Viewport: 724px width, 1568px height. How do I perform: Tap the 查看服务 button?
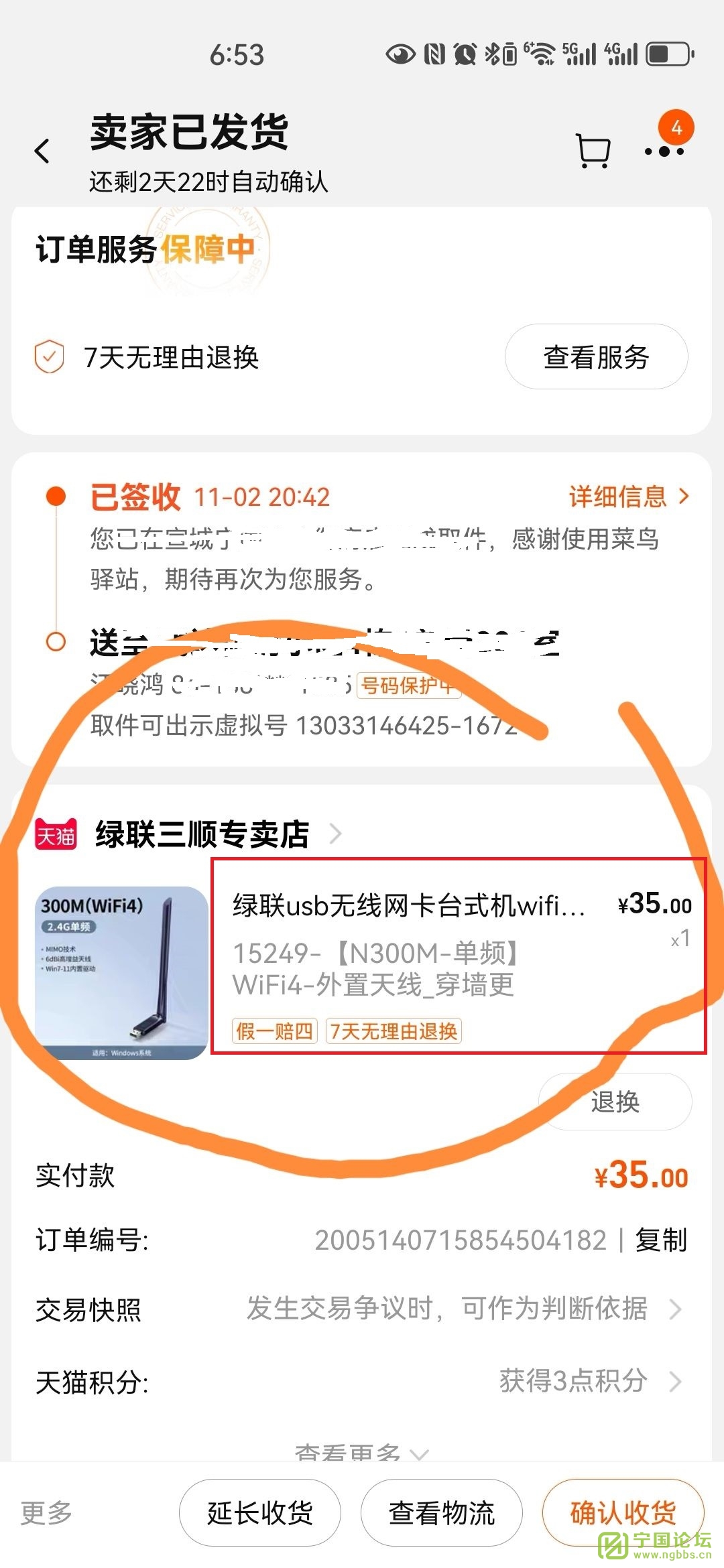tap(596, 357)
